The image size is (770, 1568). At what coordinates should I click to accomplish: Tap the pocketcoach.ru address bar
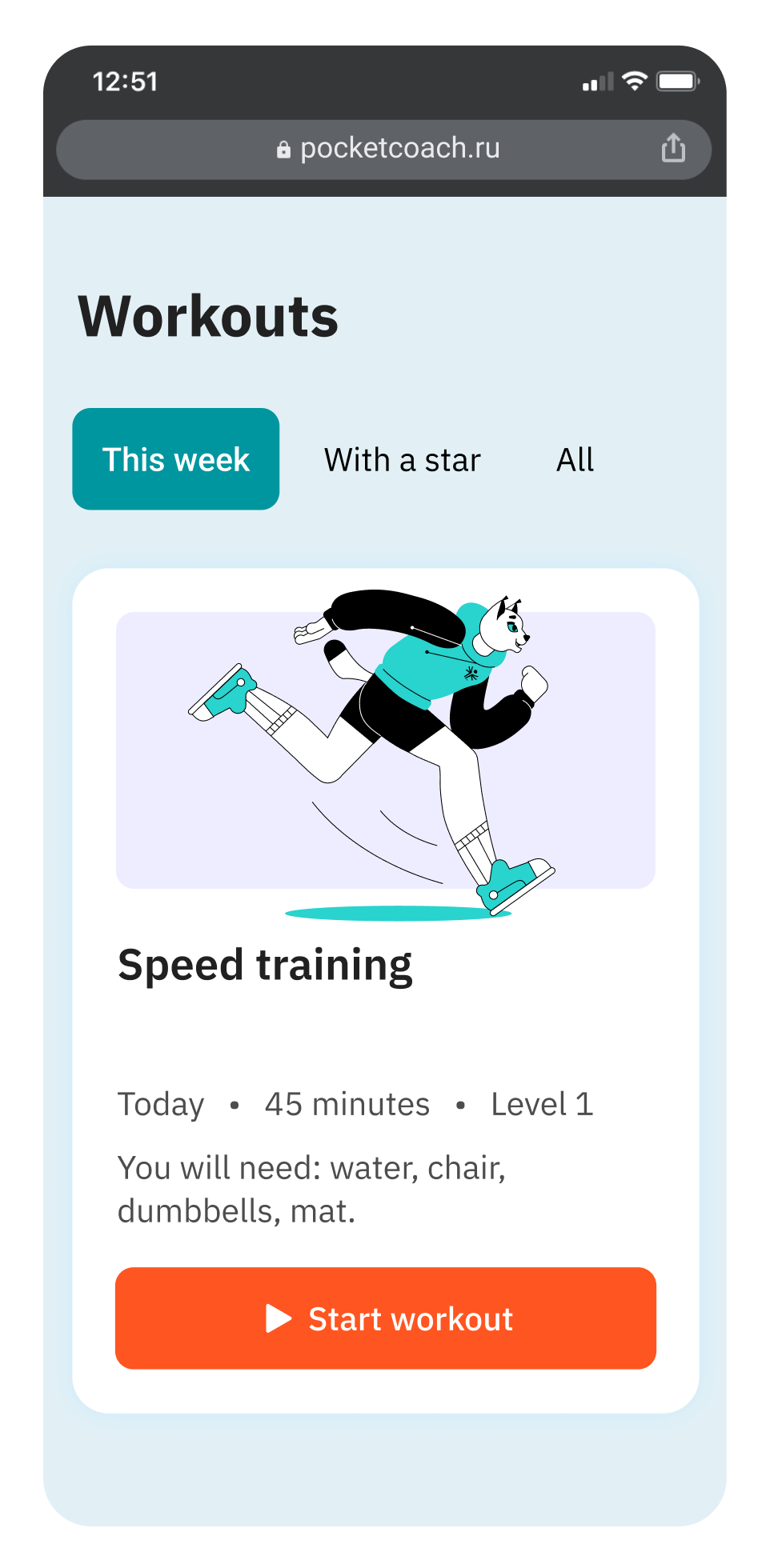tap(388, 149)
